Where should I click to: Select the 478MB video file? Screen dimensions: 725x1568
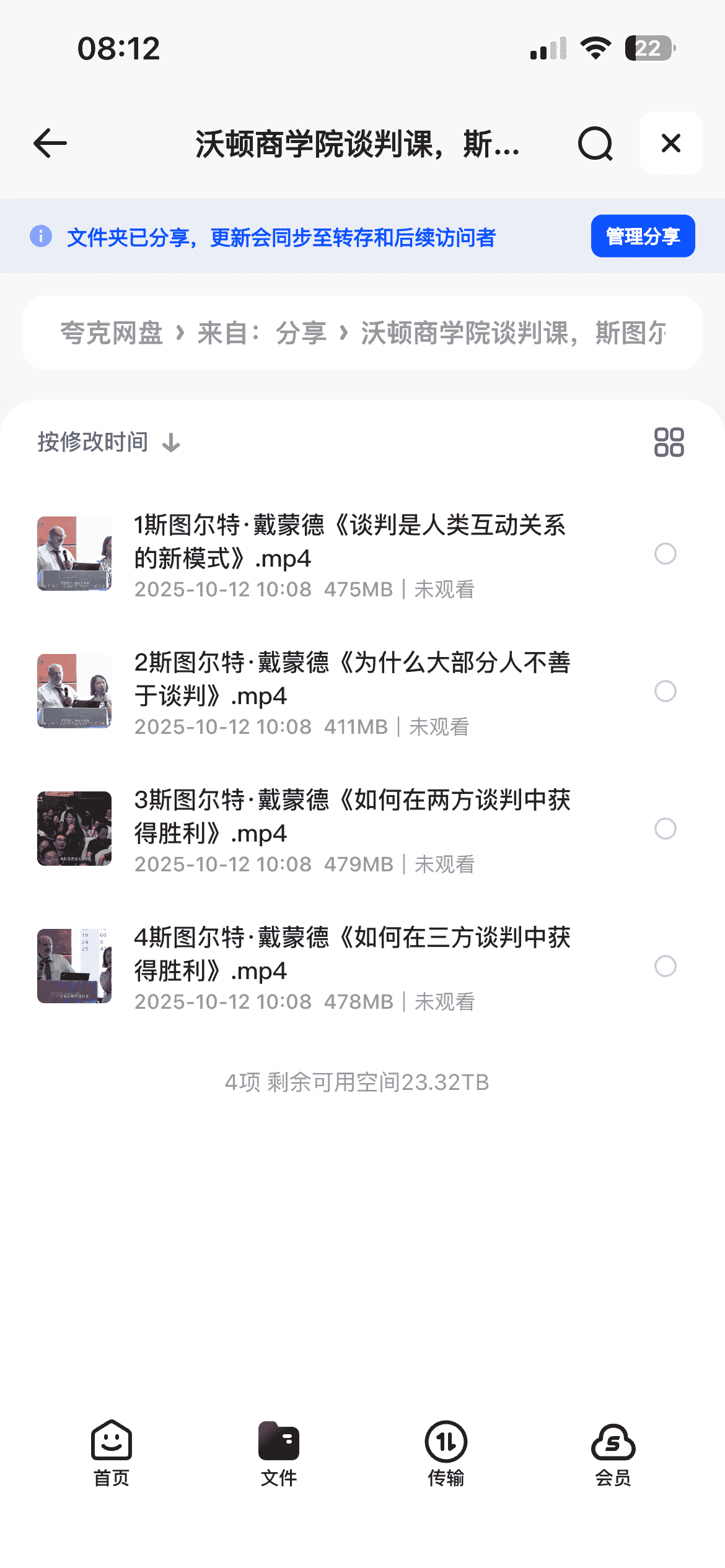666,966
